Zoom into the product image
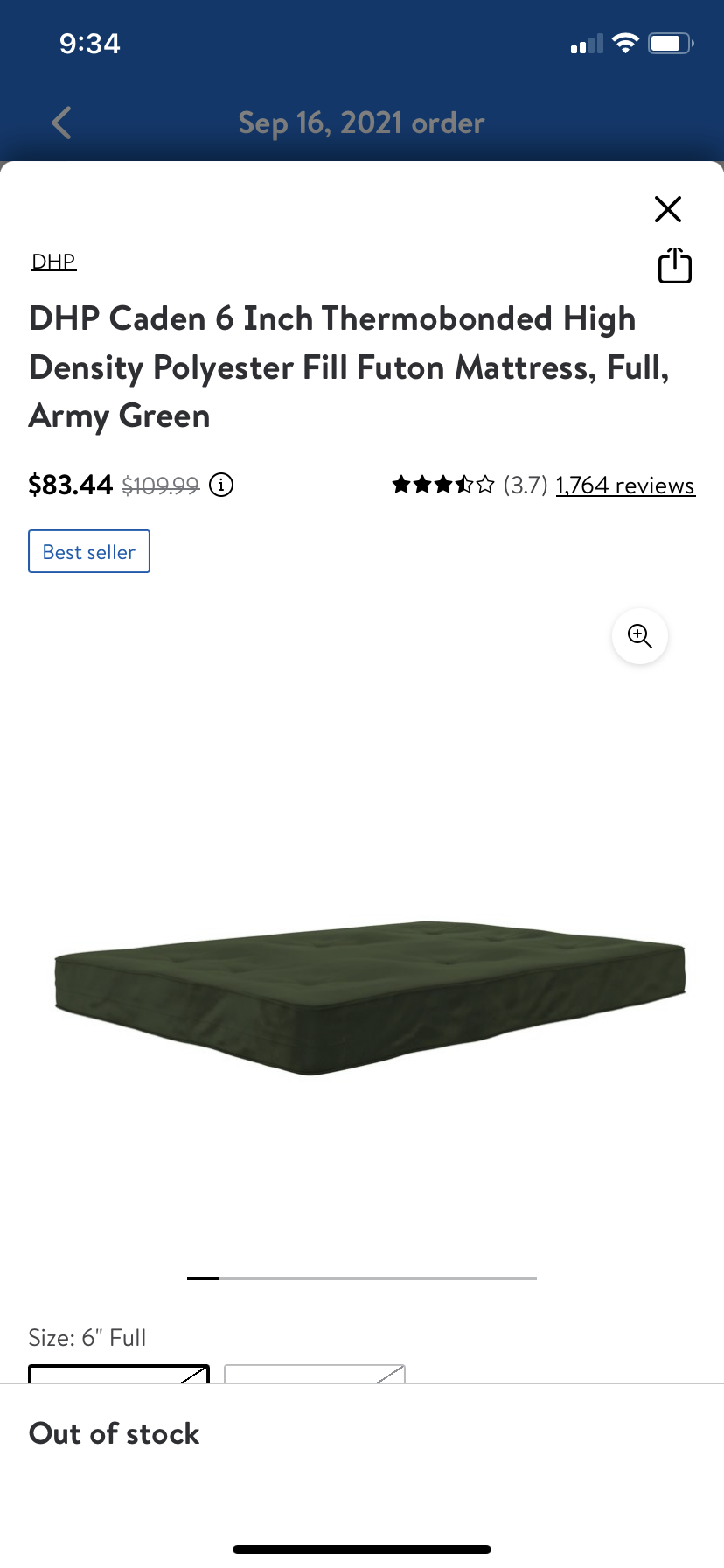 pos(640,636)
